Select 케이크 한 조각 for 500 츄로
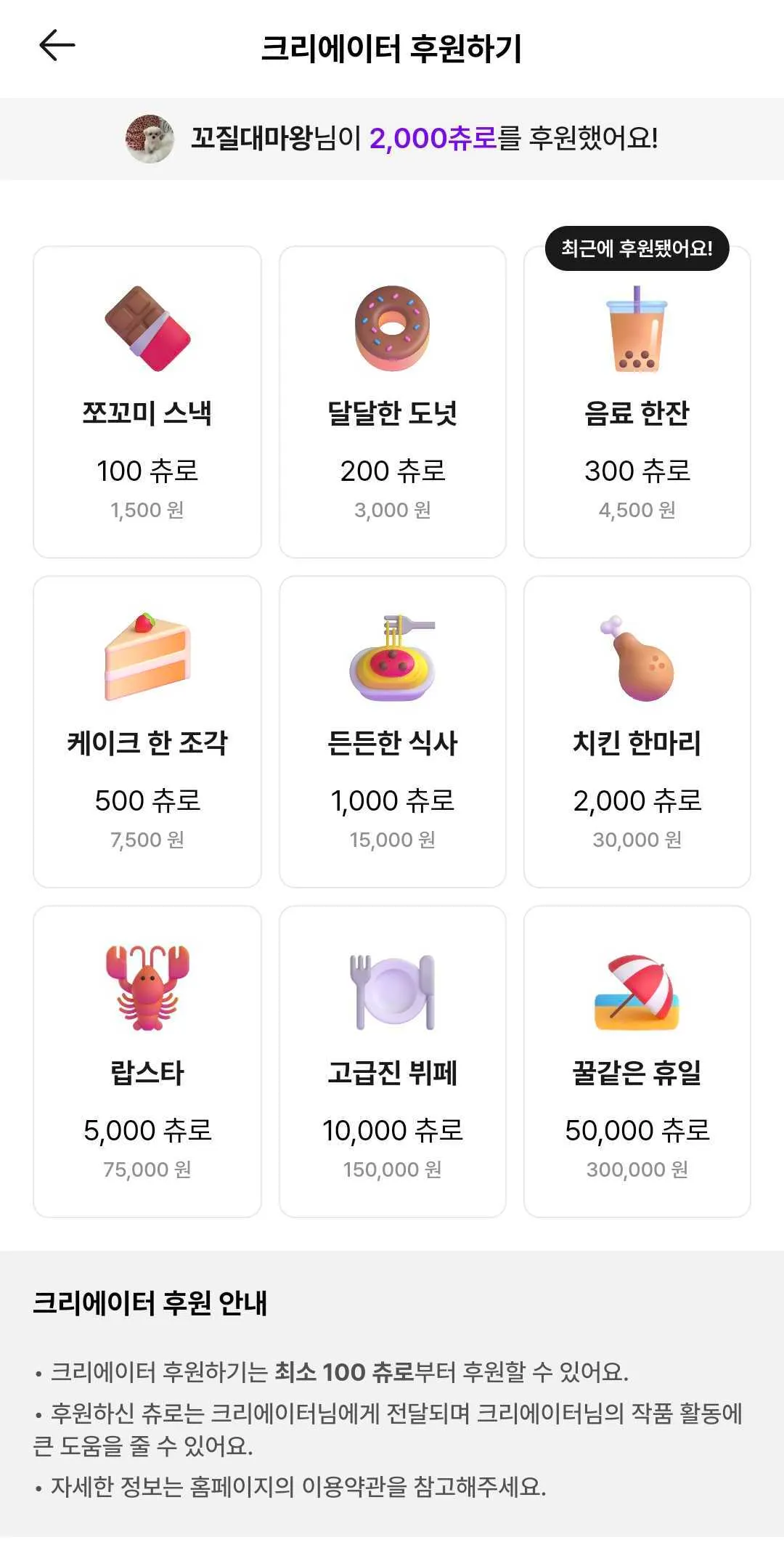This screenshot has height=1545, width=784. pyautogui.click(x=147, y=731)
